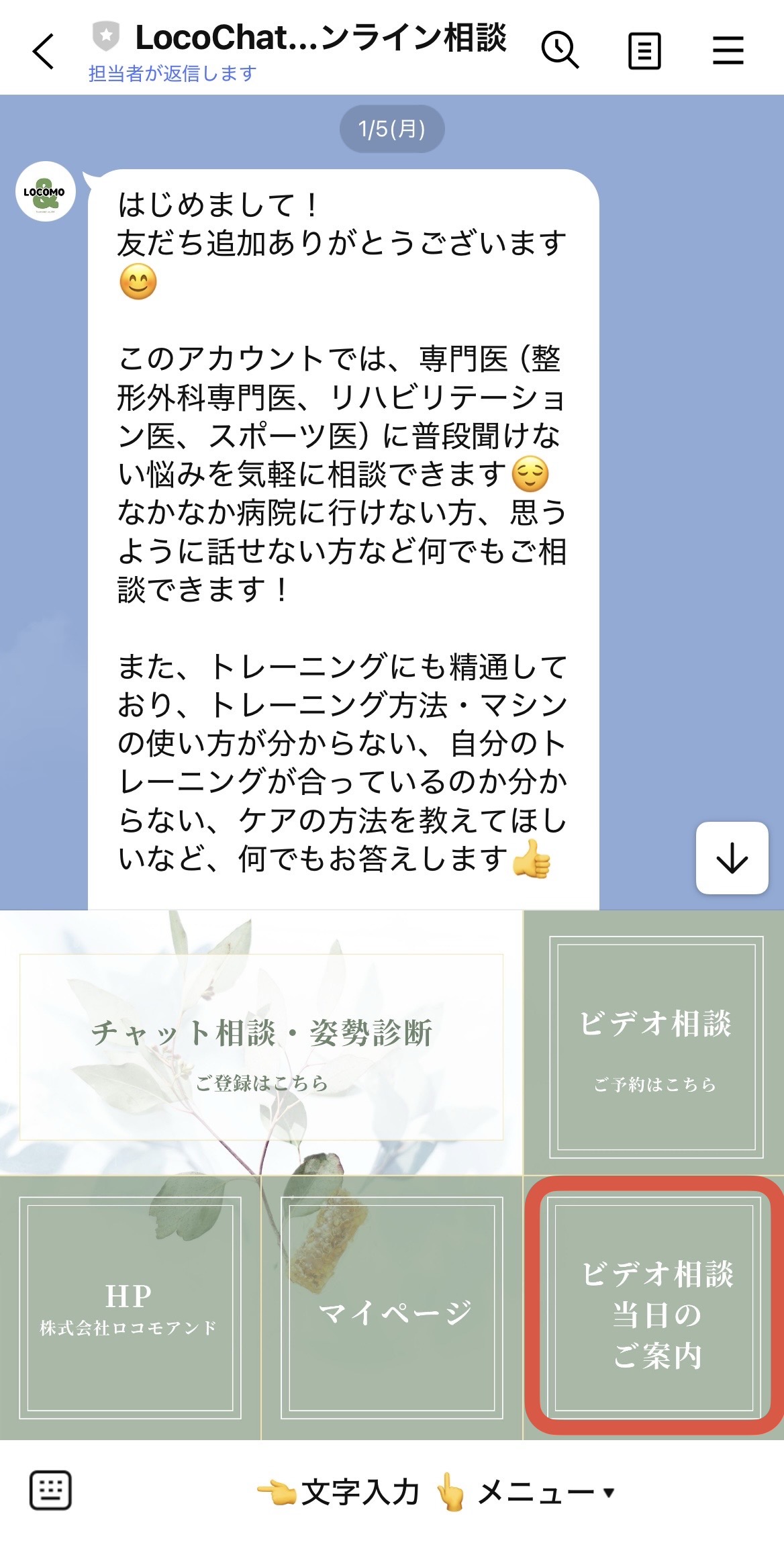Open the notes icon in the header

(644, 51)
